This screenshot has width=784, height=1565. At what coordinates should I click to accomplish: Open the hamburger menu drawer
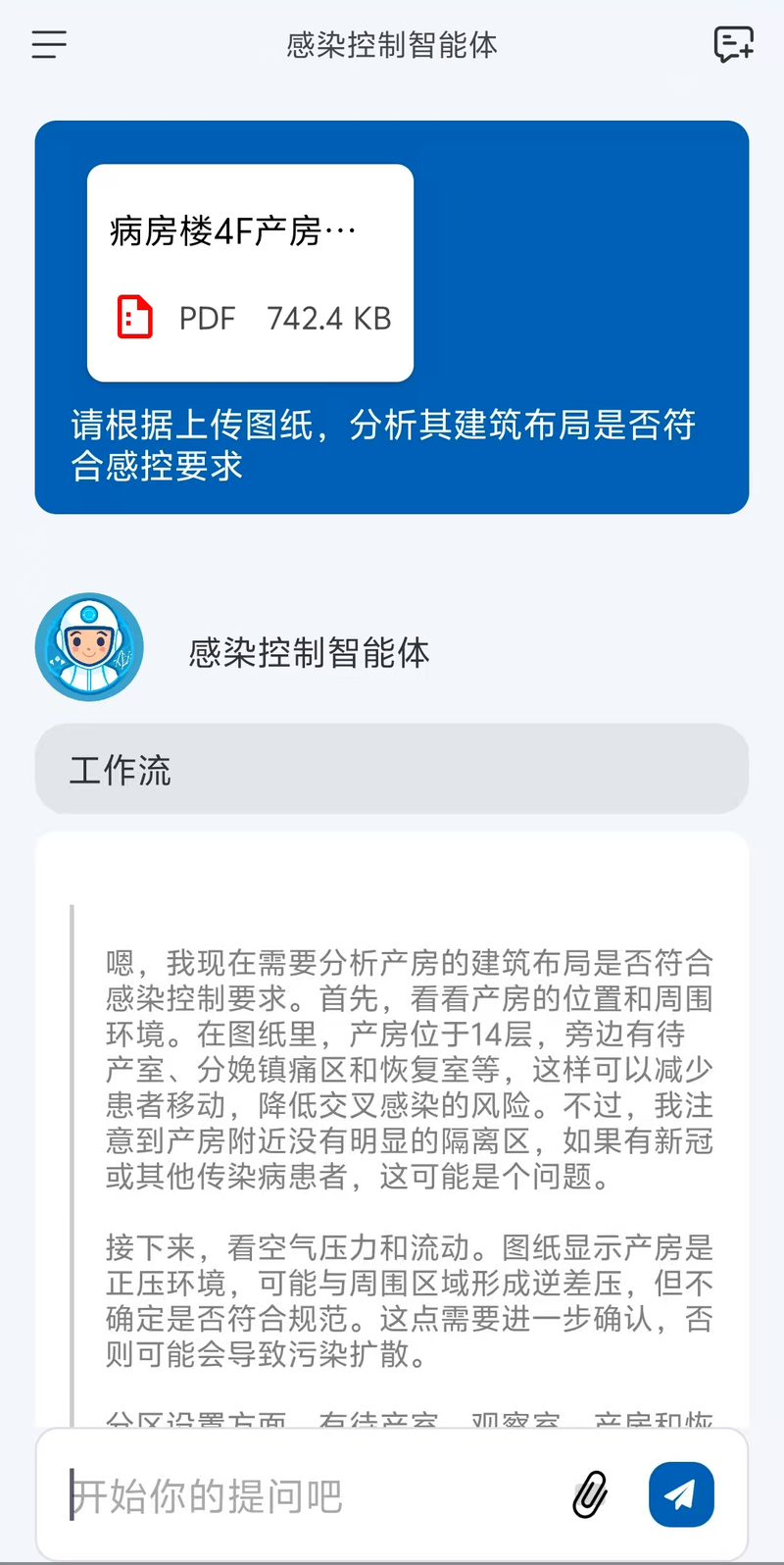[49, 45]
